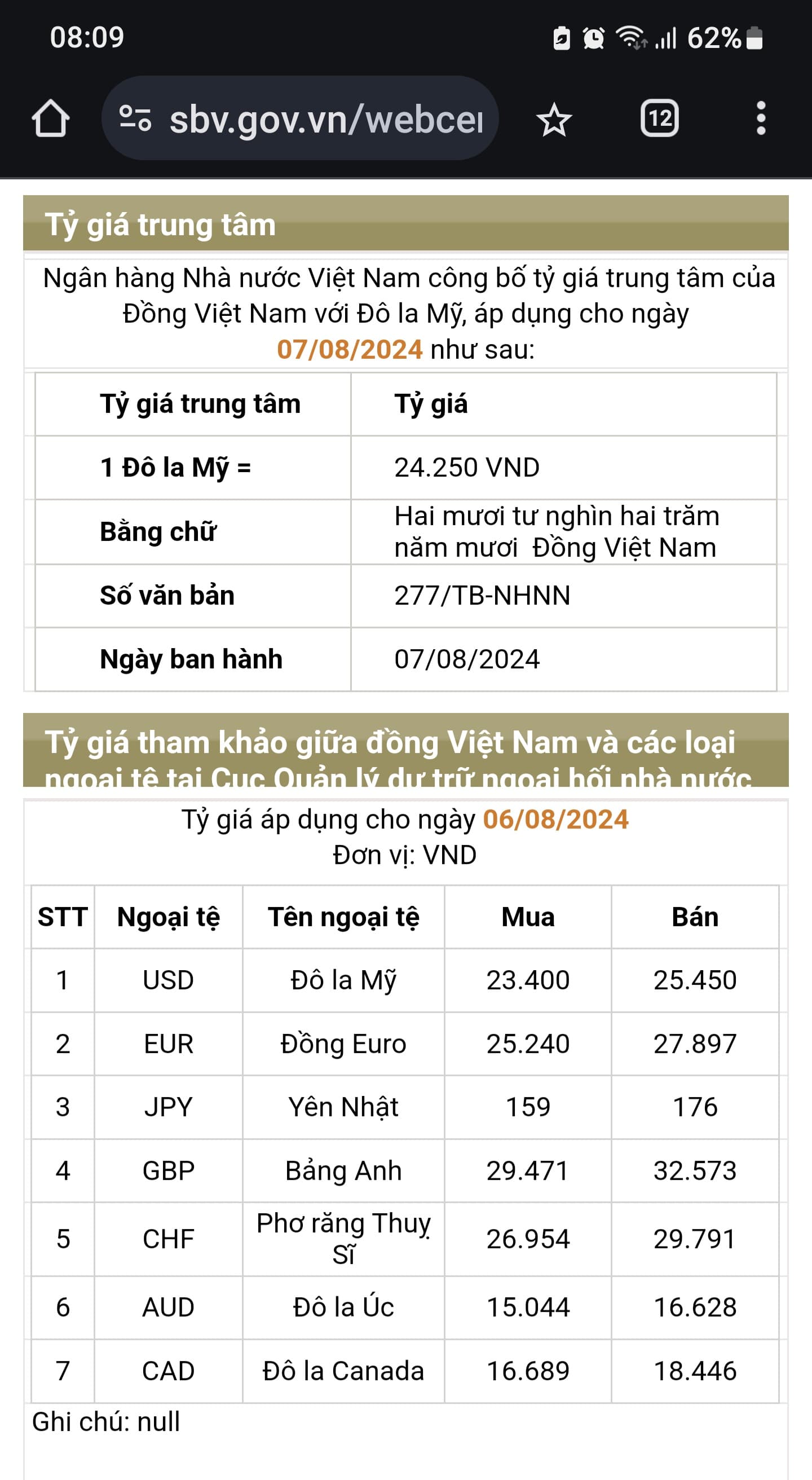Bookmark this page with the star
This screenshot has height=1480, width=812.
click(x=554, y=120)
